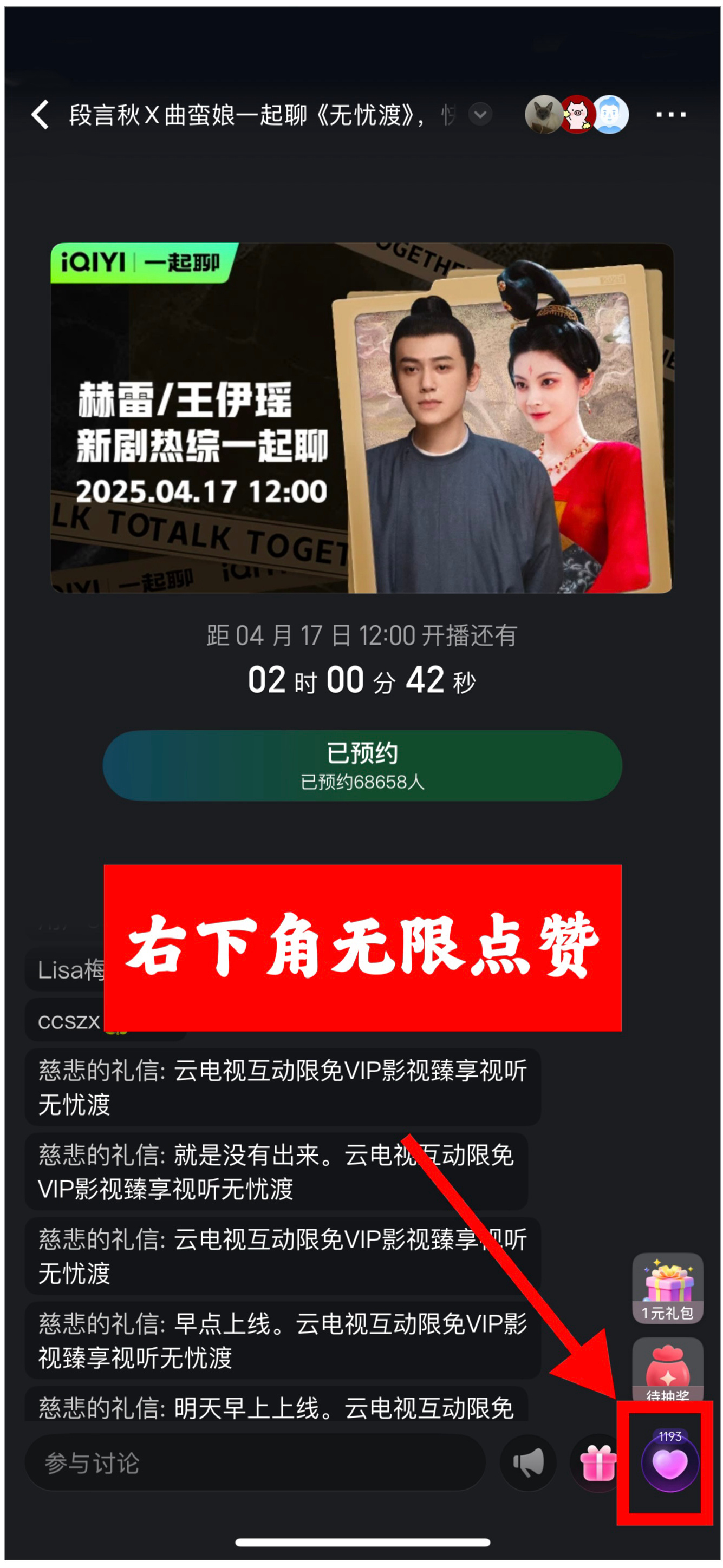Go back using the top-left arrow
This screenshot has height=1568, width=723.
click(40, 114)
